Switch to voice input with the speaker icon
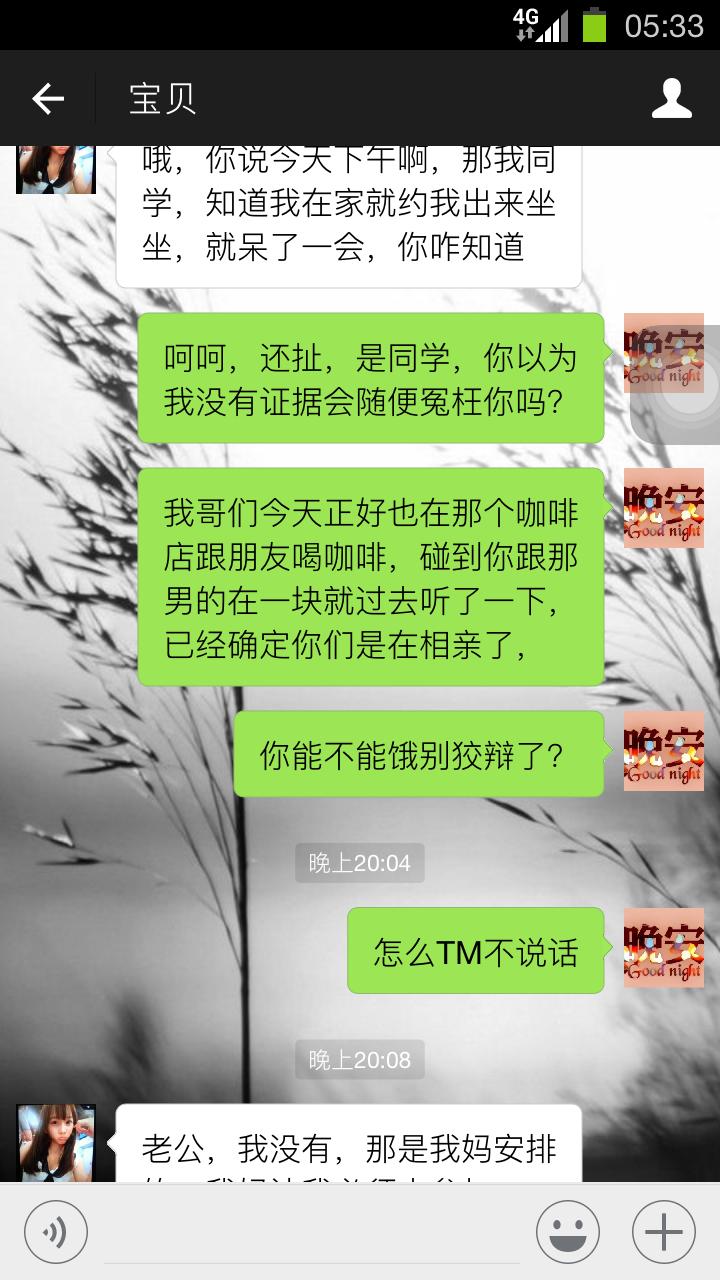The width and height of the screenshot is (720, 1280). pos(55,1231)
